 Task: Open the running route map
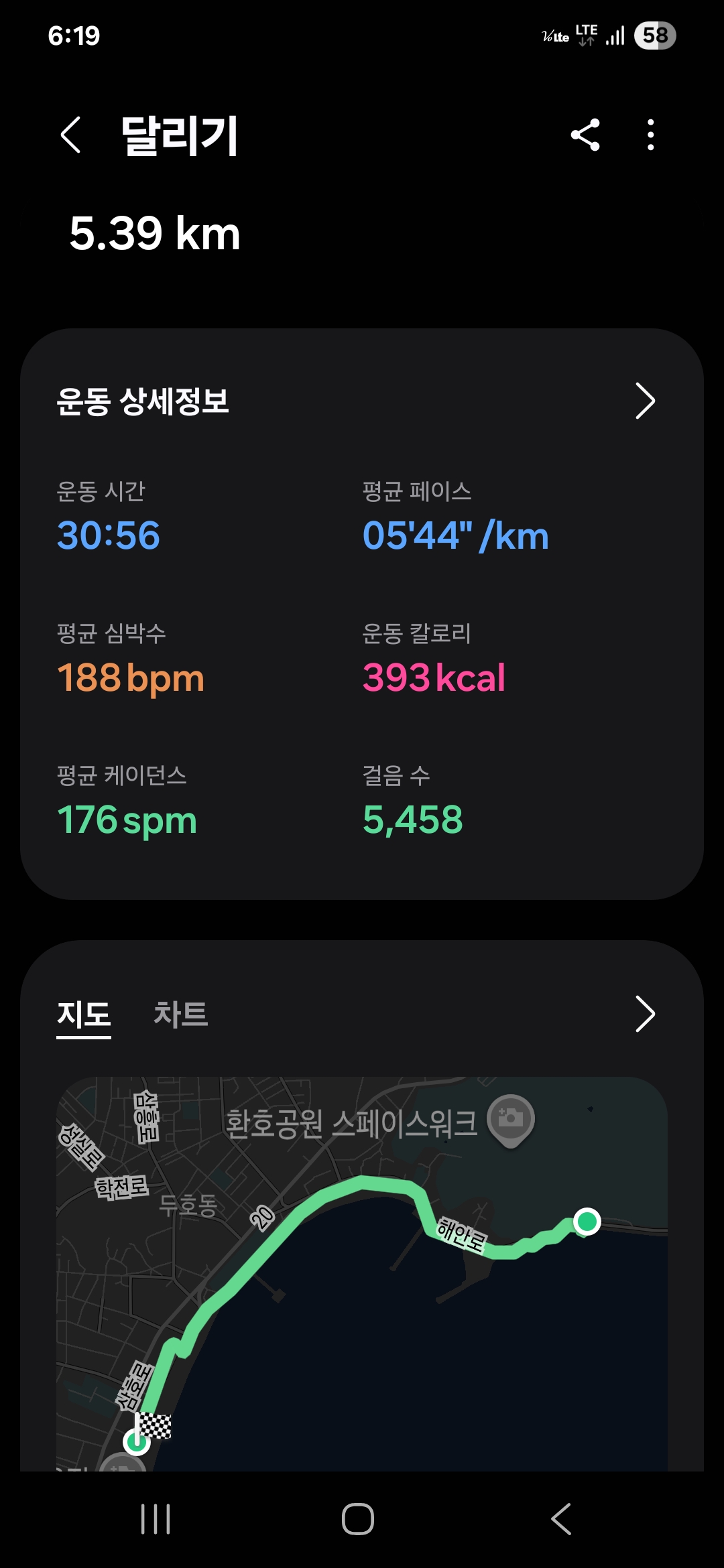tap(362, 1273)
